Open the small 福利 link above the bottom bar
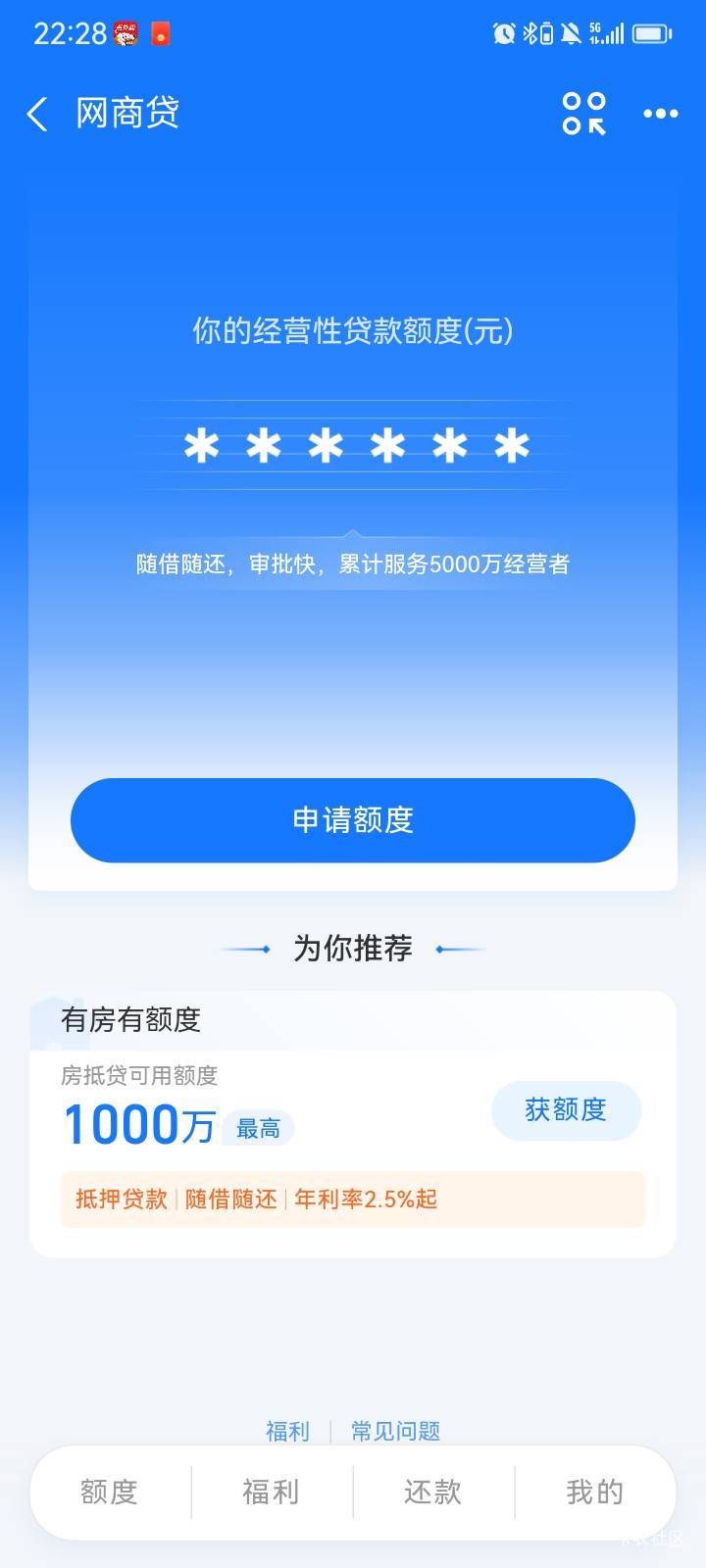706x1568 pixels. tap(287, 1432)
